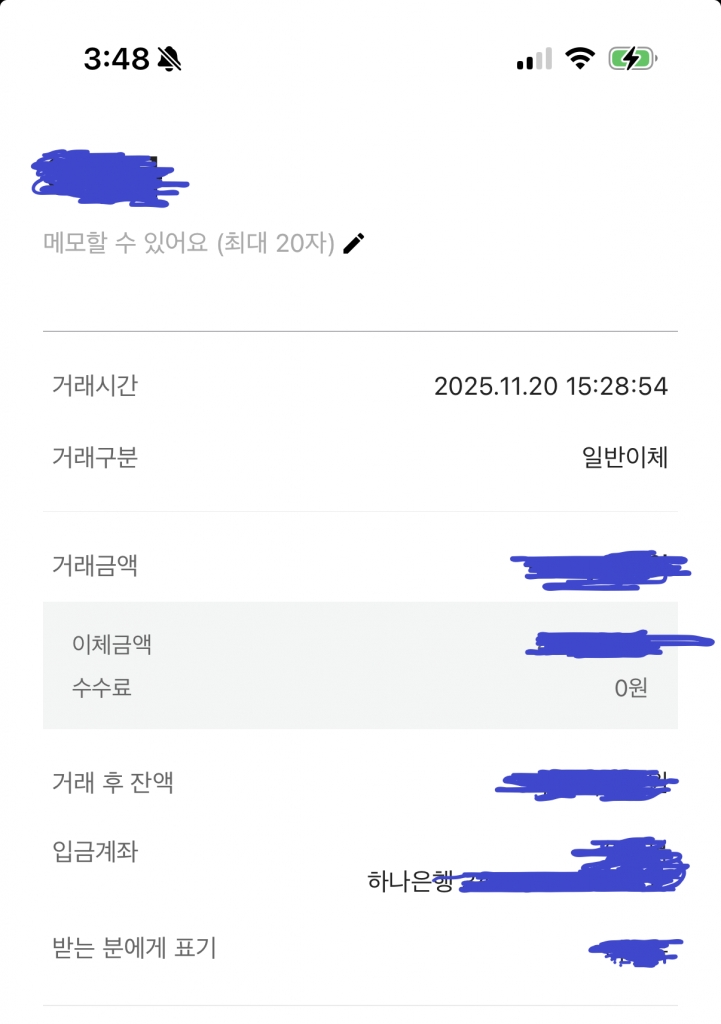Click the 거래구분 row
The width and height of the screenshot is (721, 1024).
[x=95, y=458]
